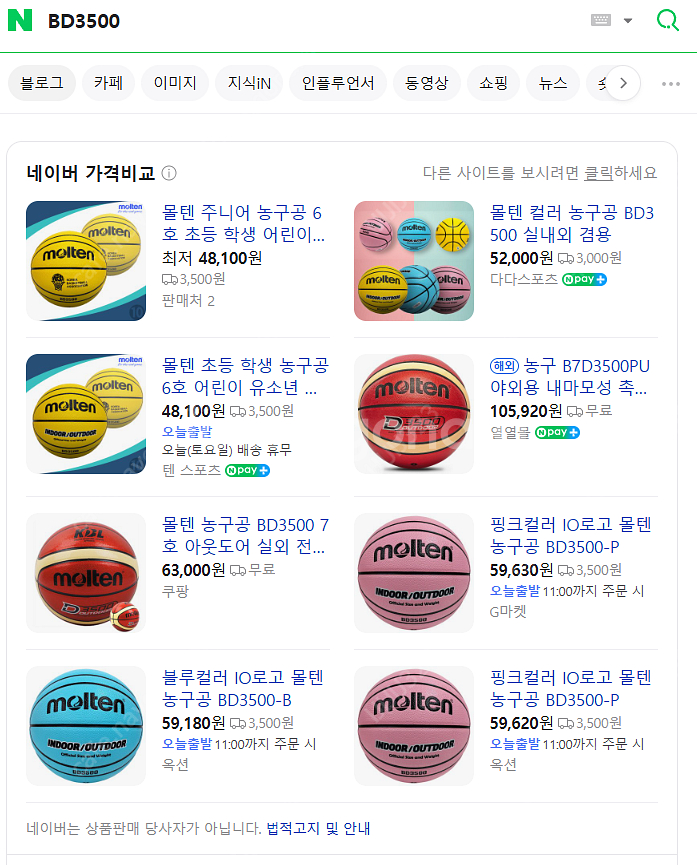
Task: Open the 쿠팡 BD3500 7호 아웃도어 product
Action: (x=244, y=536)
